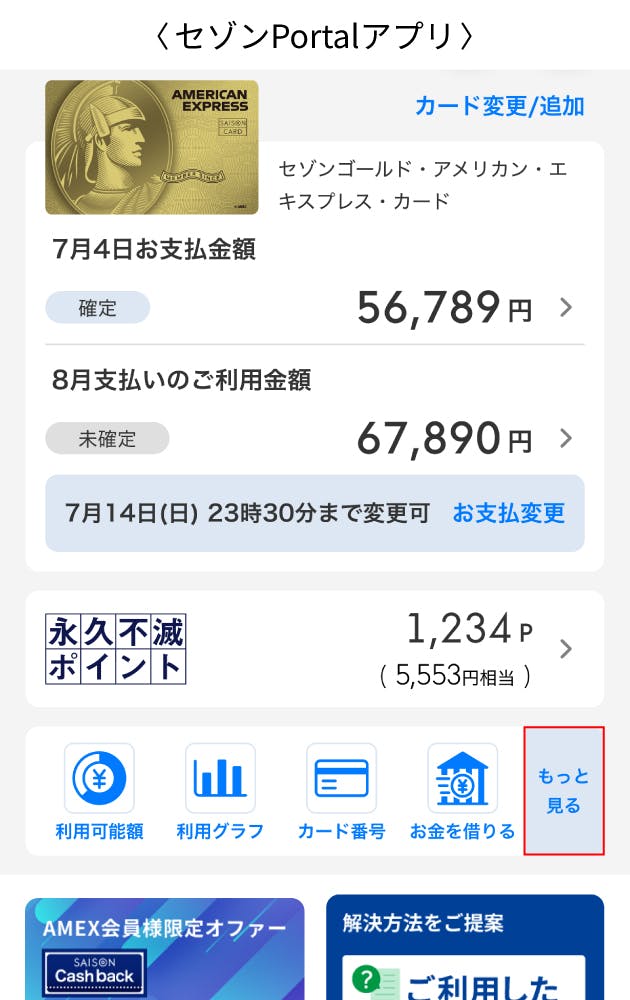This screenshot has height=1000, width=630.
Task: Open the 8月支払いのご利用金額 details
Action: pyautogui.click(x=565, y=438)
